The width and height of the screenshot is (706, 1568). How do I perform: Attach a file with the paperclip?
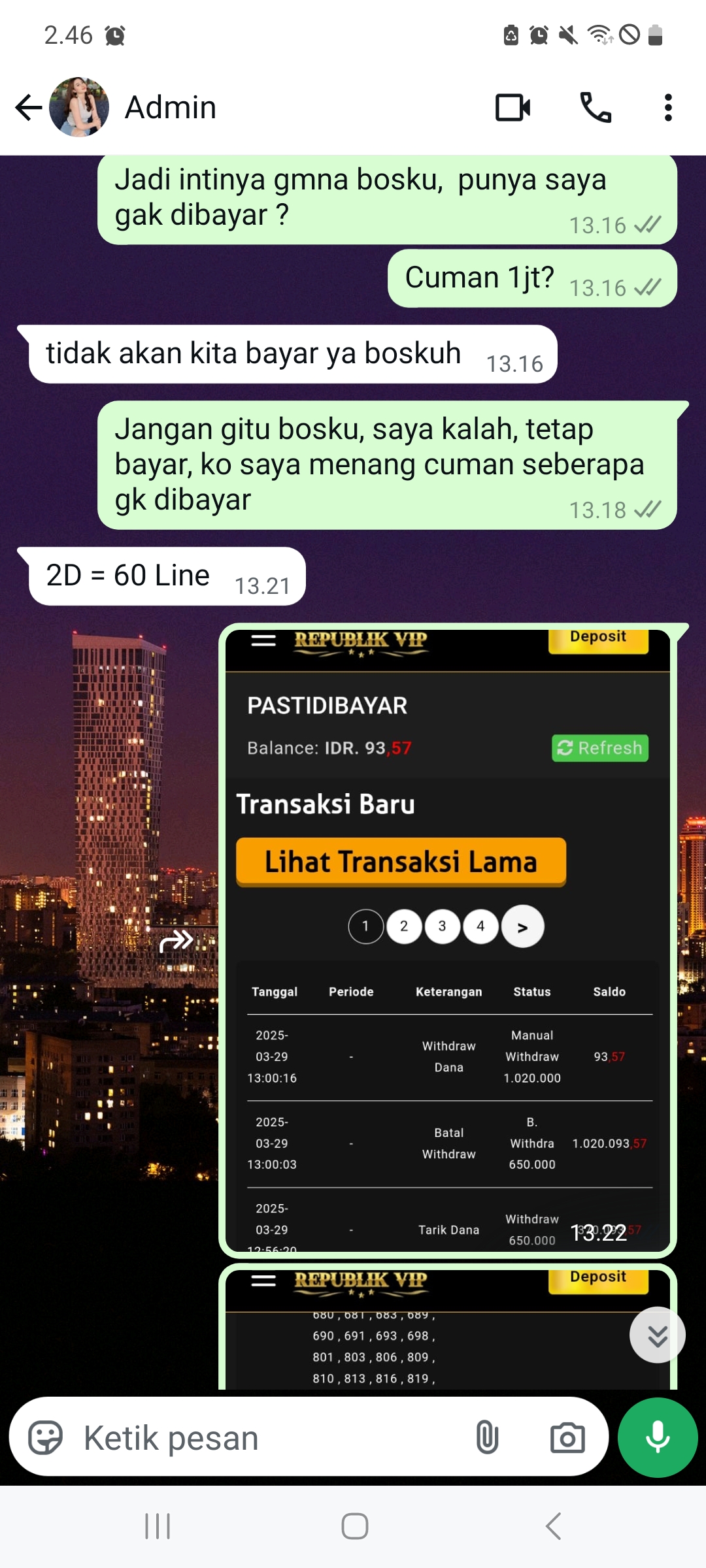pyautogui.click(x=487, y=1437)
